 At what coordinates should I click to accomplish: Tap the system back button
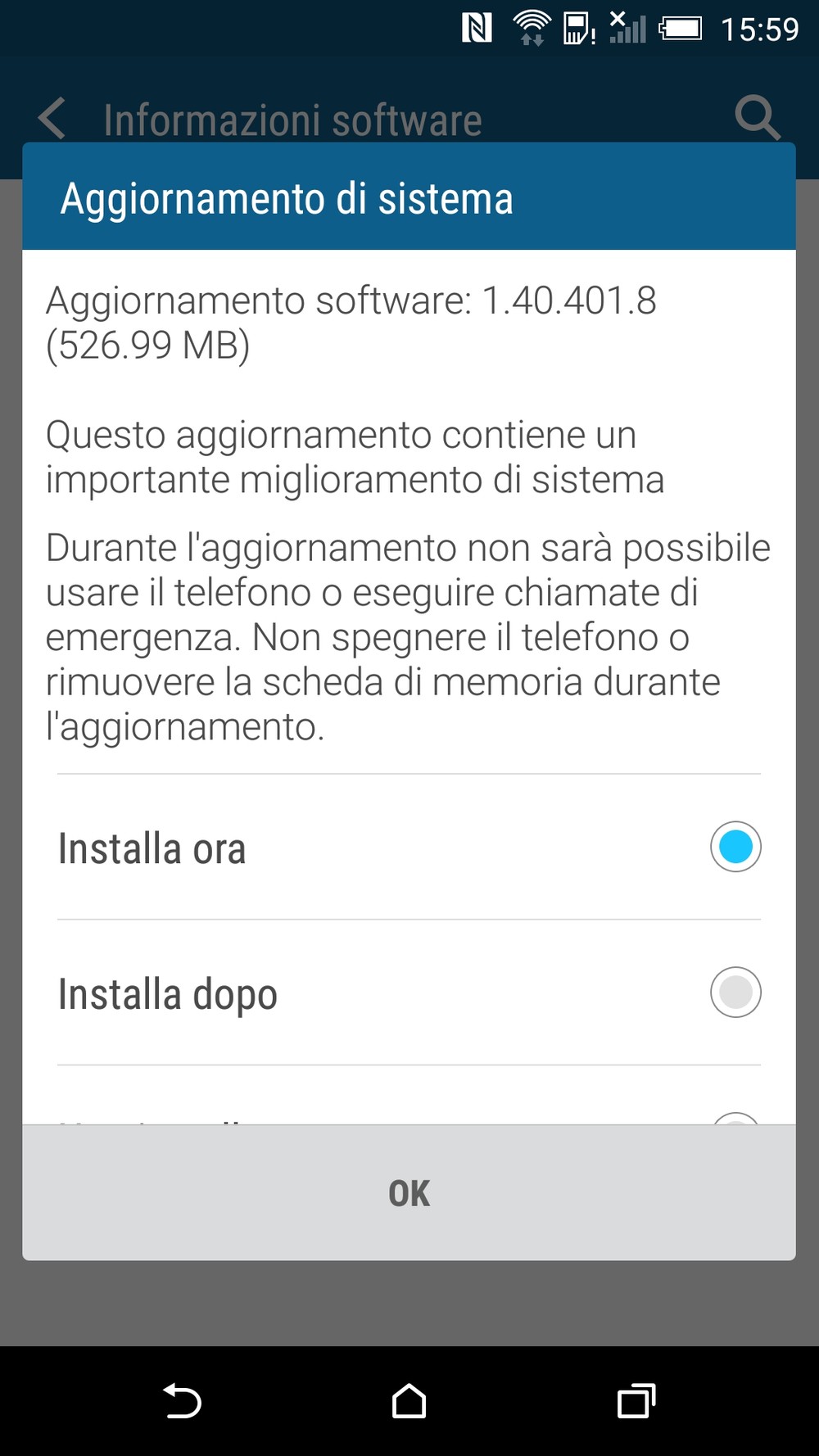[182, 1401]
